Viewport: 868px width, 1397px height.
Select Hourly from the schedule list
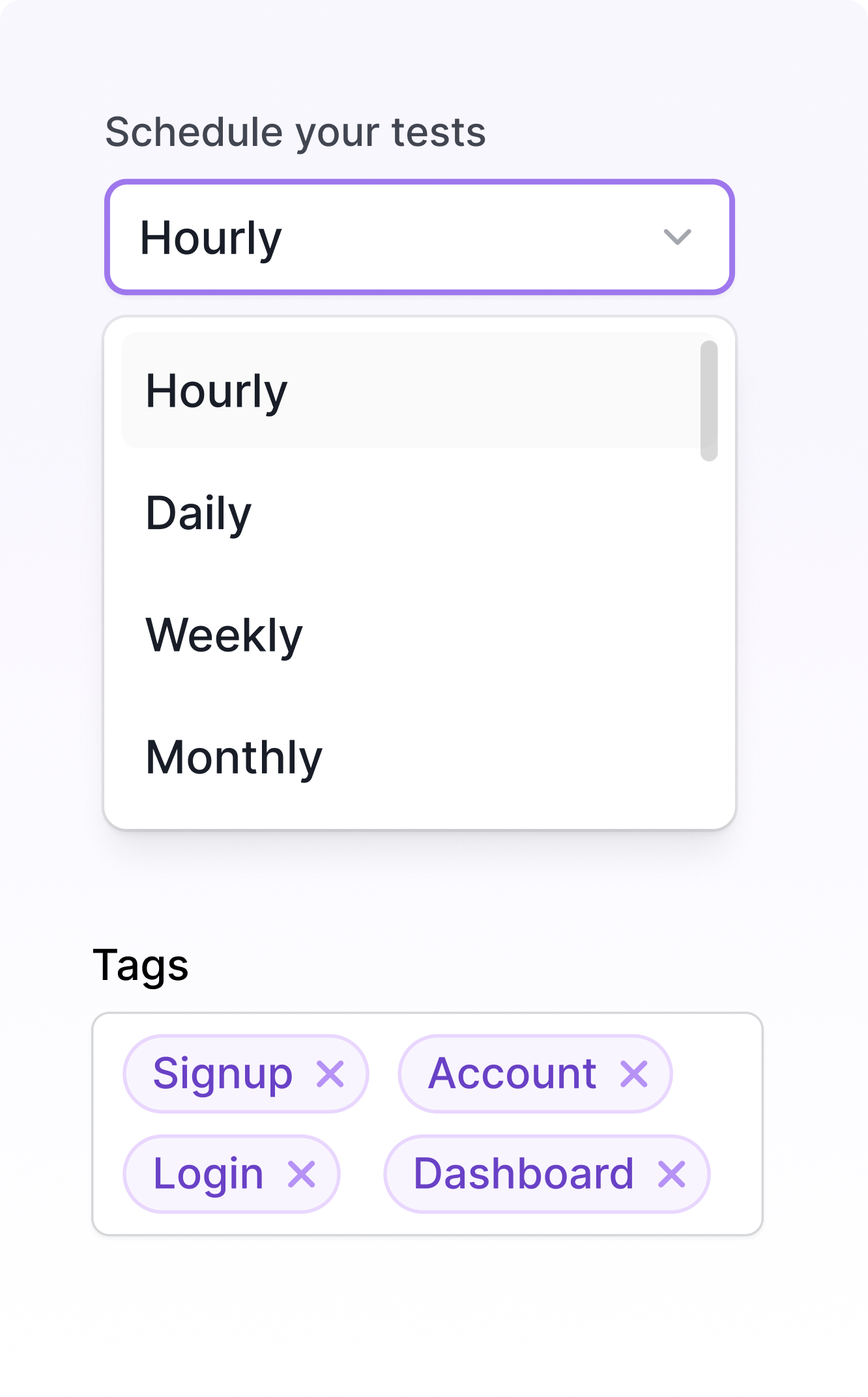(412, 390)
